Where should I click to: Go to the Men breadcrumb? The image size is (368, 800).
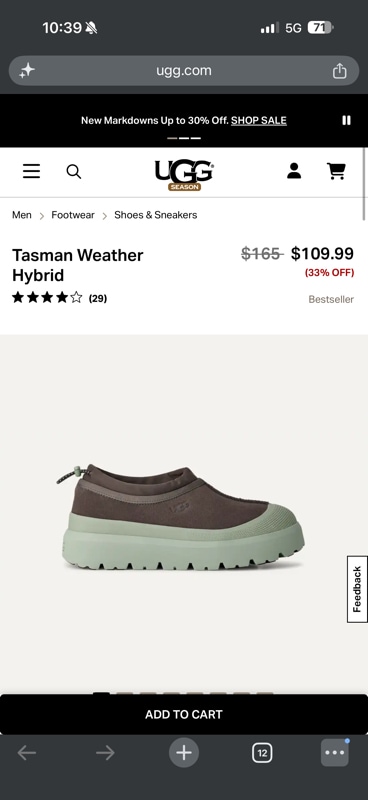[x=22, y=215]
